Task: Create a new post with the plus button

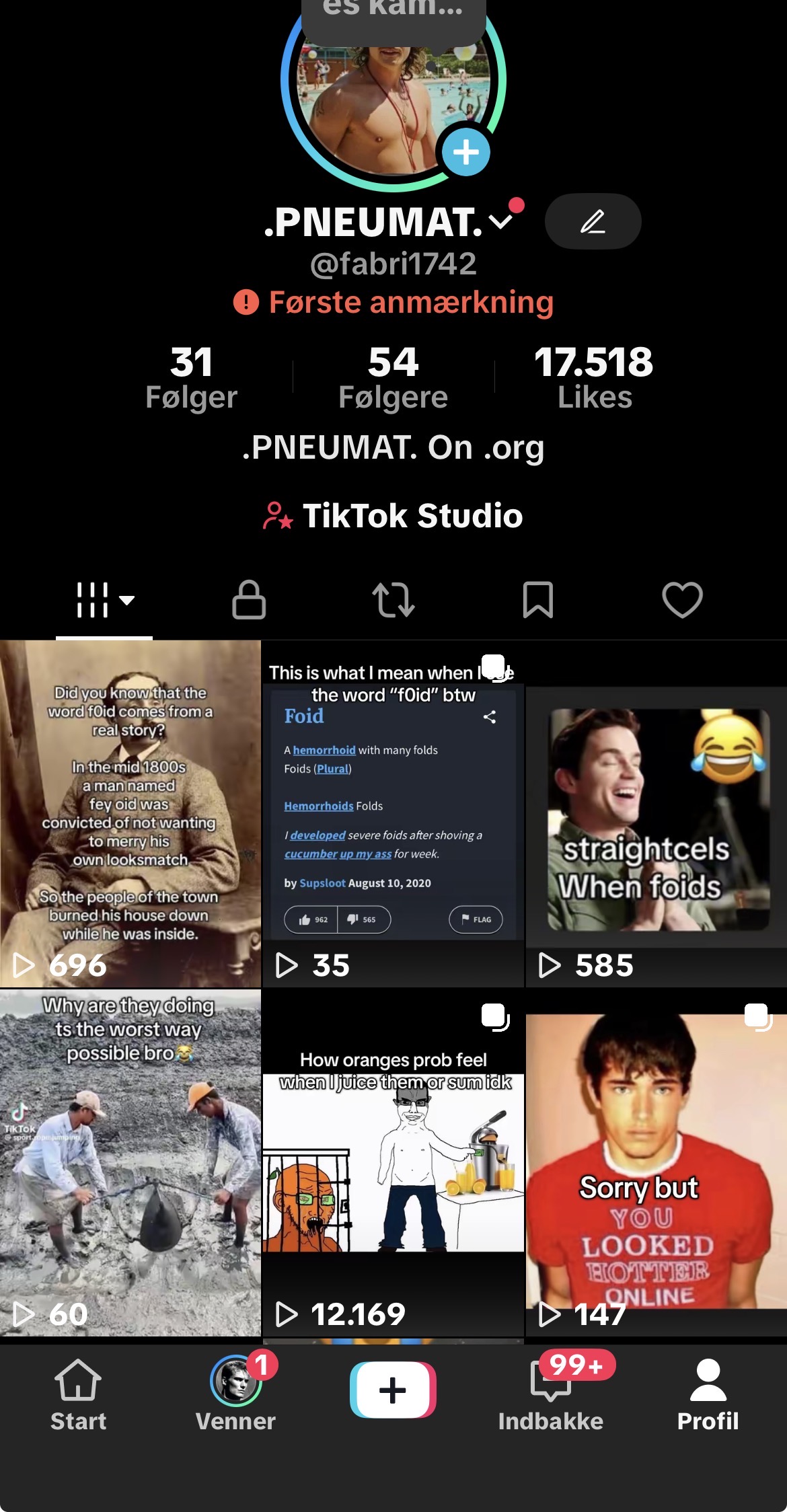Action: (393, 1390)
